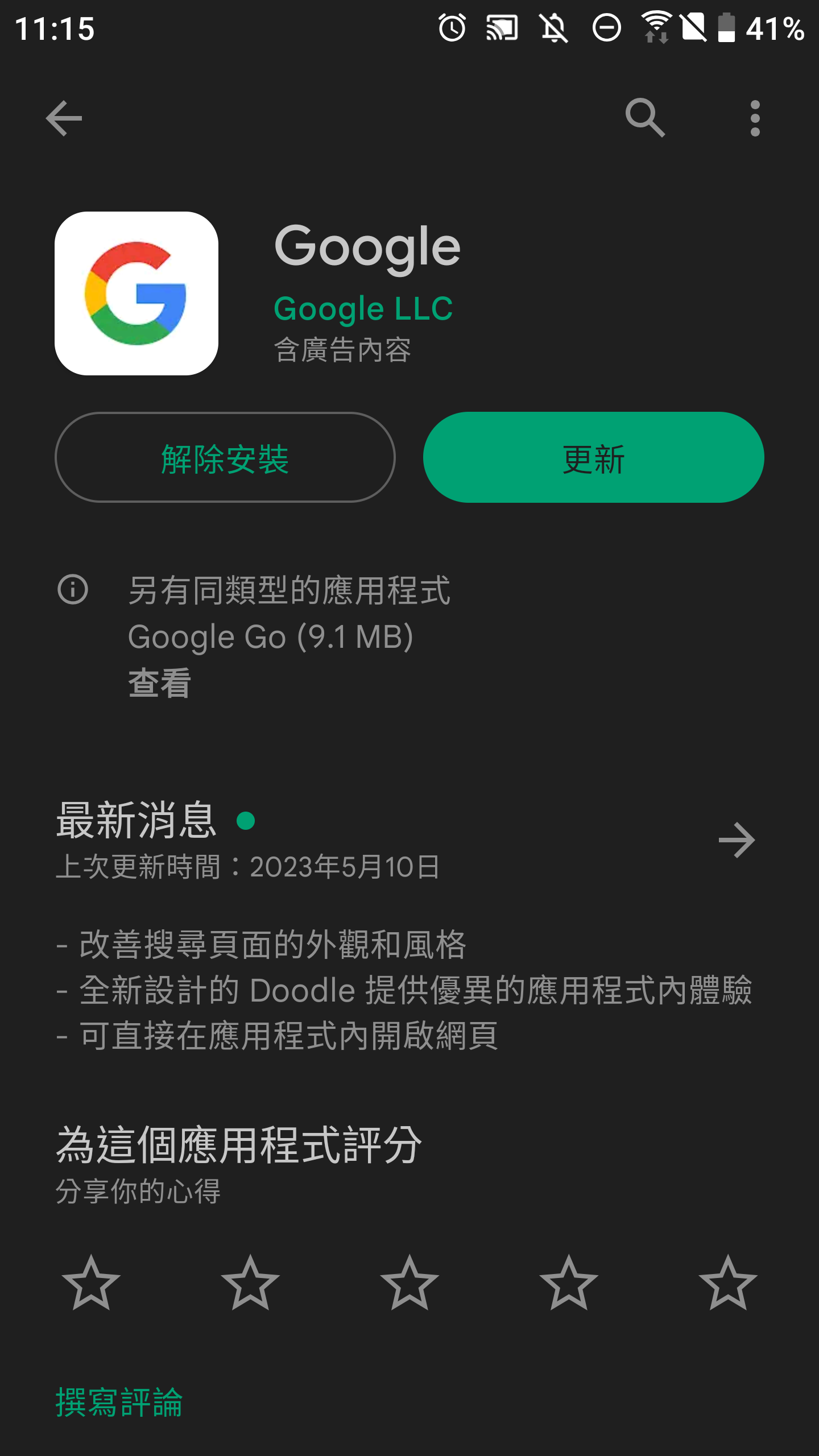Go back using the top-left arrow
The image size is (819, 1456).
click(x=64, y=118)
